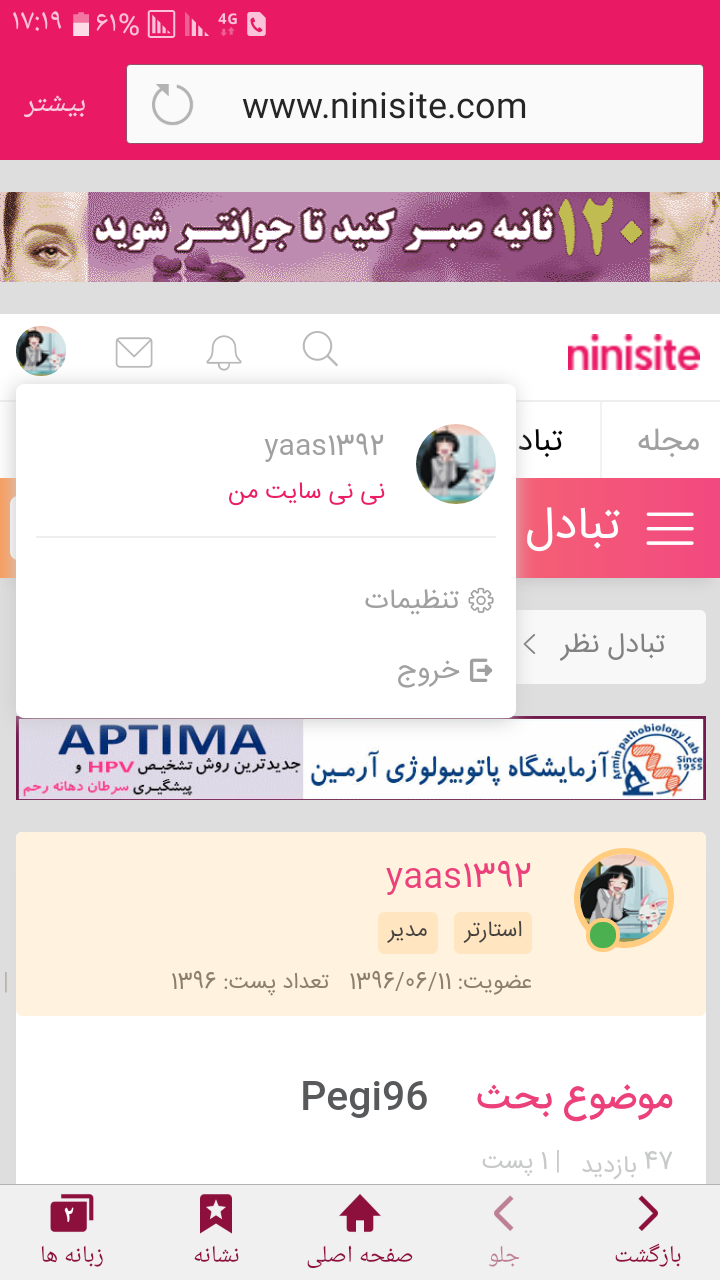Image resolution: width=720 pixels, height=1280 pixels.
Task: Open the hamburger menu beside تبادل
Action: (670, 528)
